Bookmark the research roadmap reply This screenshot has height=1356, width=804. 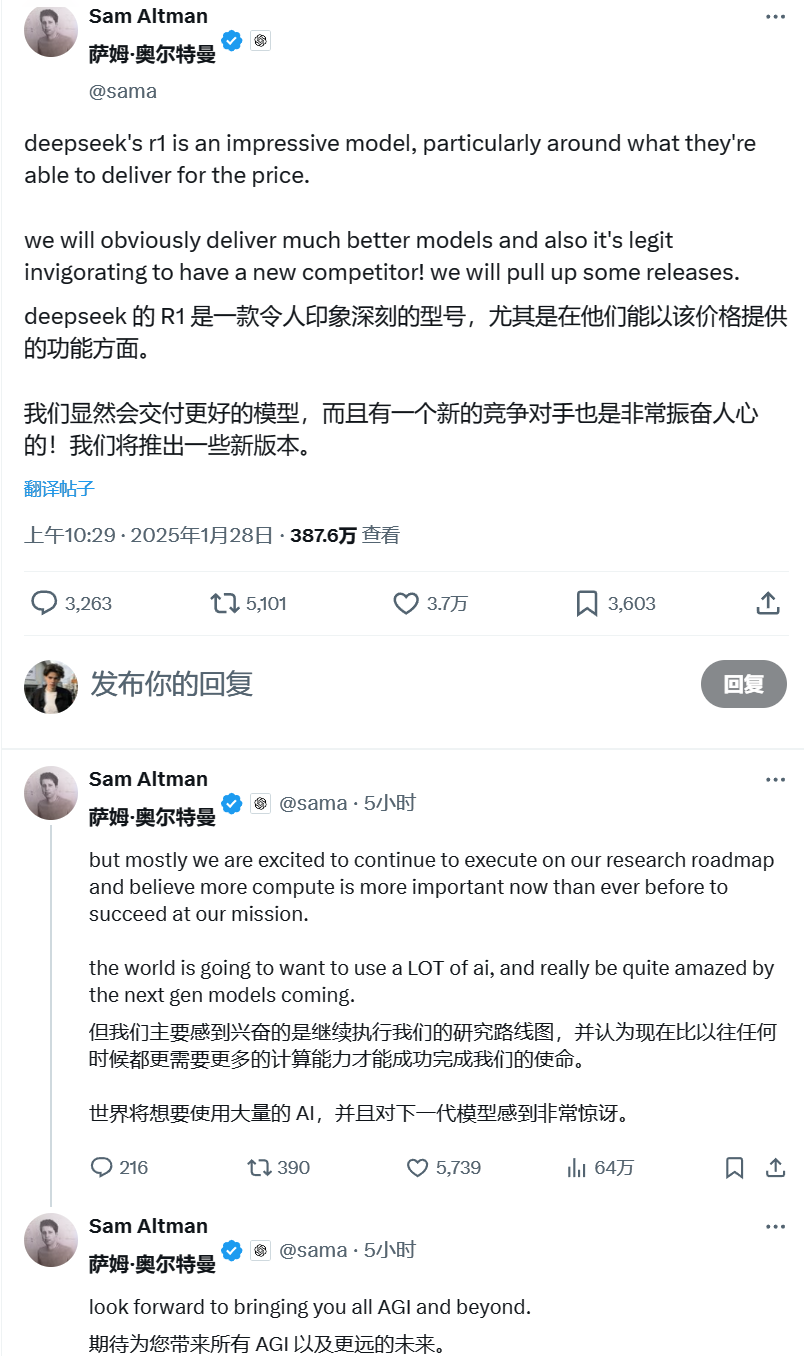tap(734, 1167)
